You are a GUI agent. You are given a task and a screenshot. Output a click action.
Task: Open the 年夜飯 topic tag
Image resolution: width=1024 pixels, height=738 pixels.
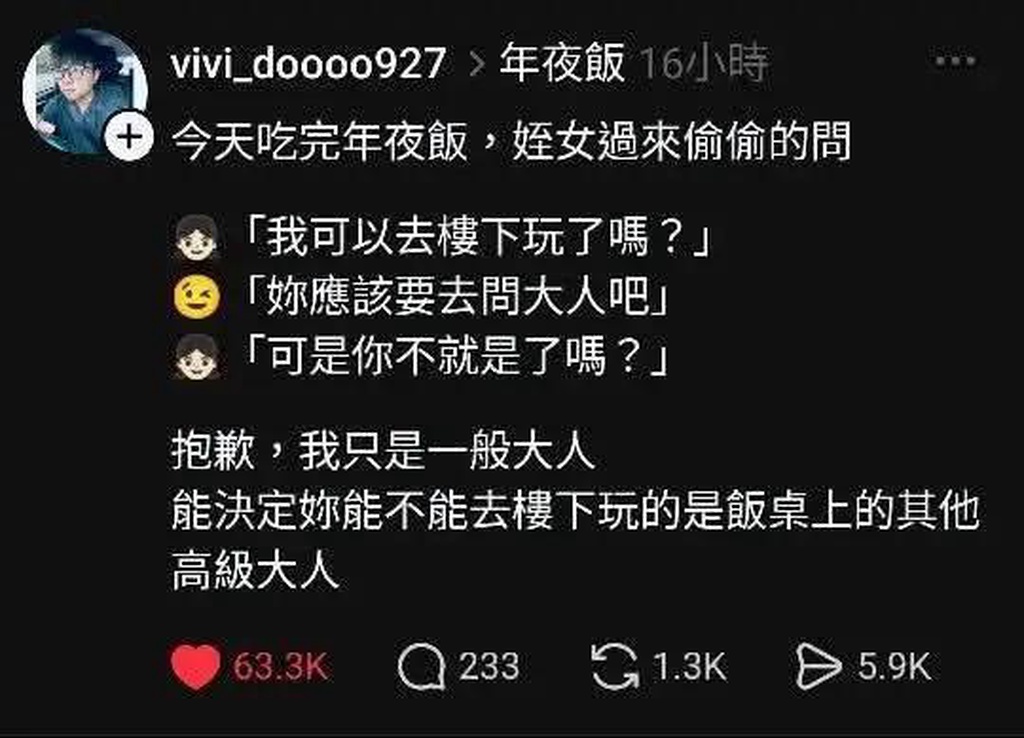562,65
